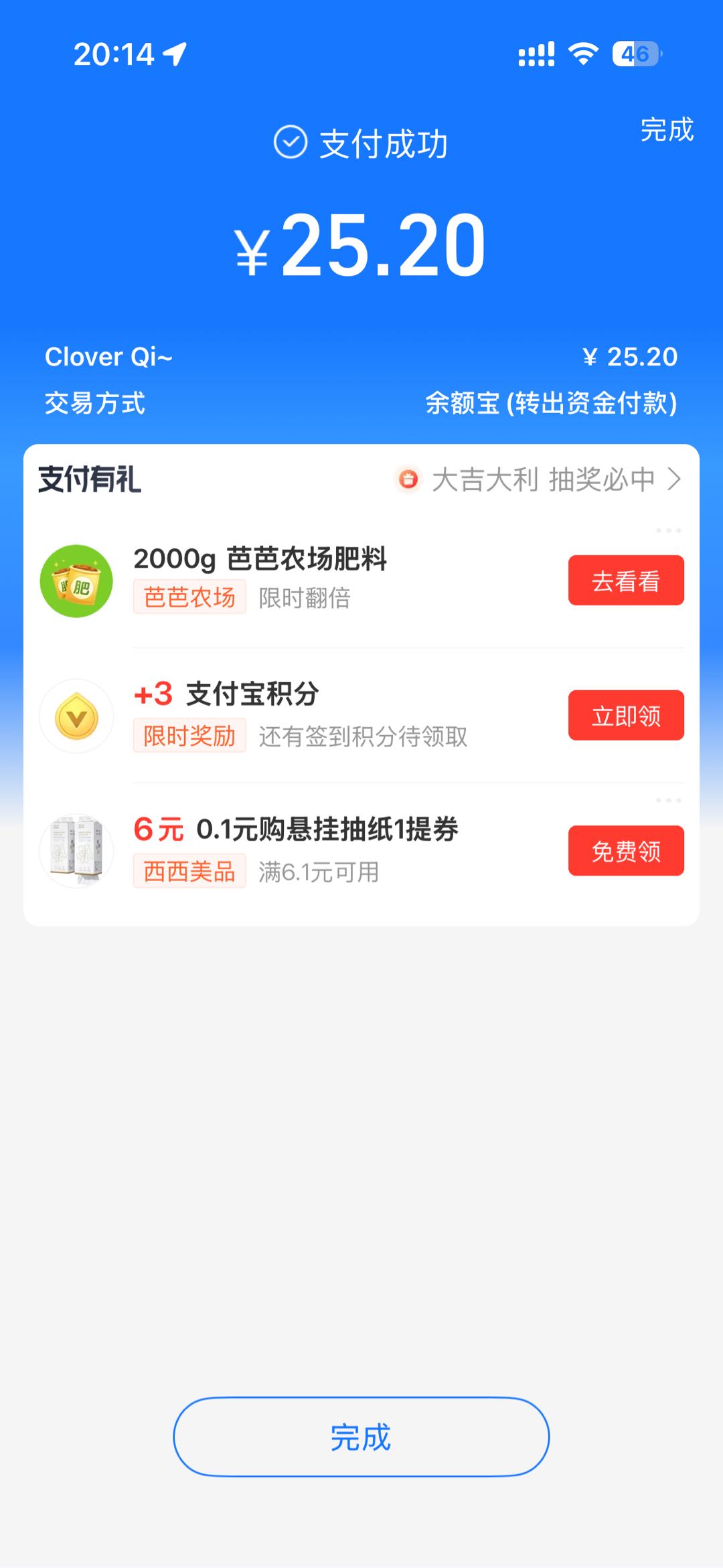Viewport: 723px width, 1568px height.
Task: Select the gold Alipay points coin icon
Action: coord(76,715)
